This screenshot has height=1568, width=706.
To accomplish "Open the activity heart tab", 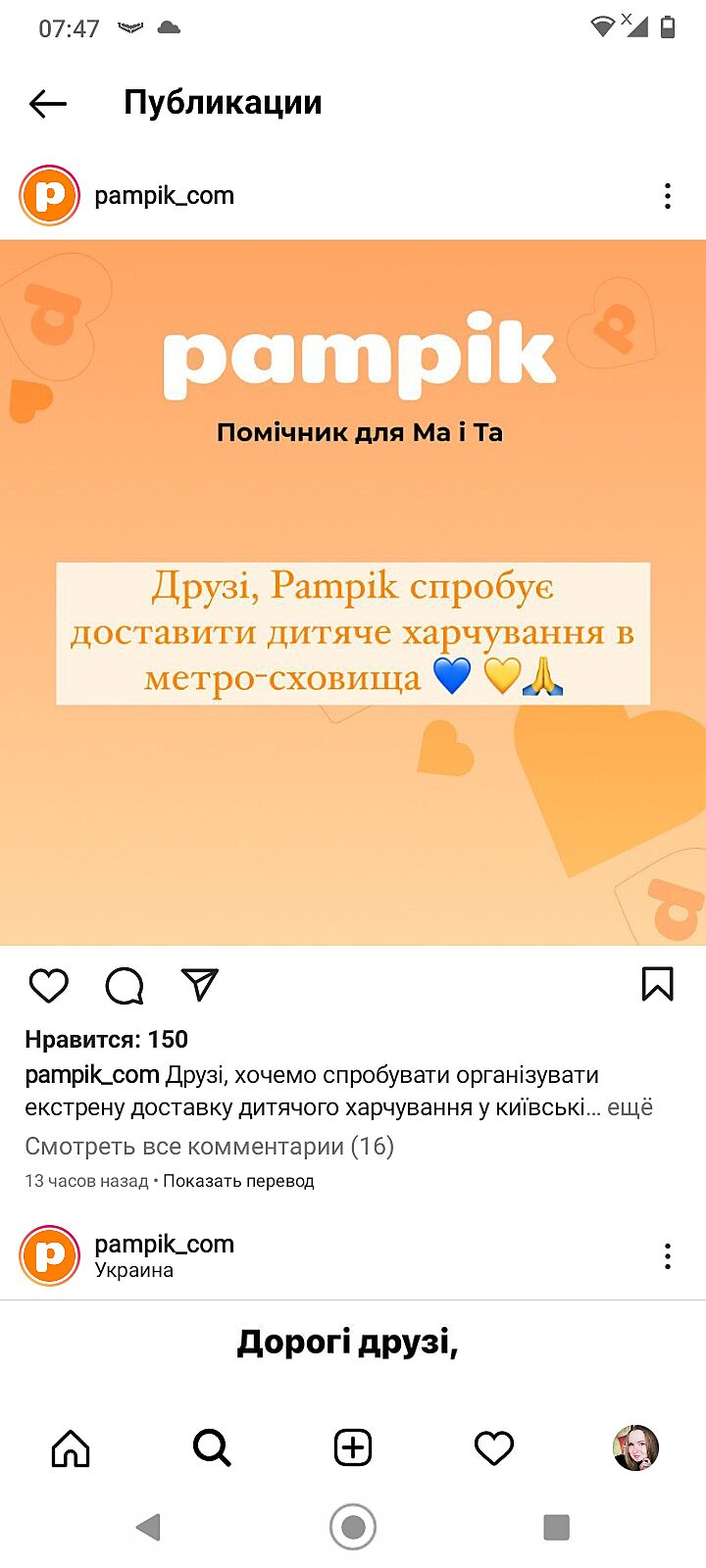I will 494,1447.
